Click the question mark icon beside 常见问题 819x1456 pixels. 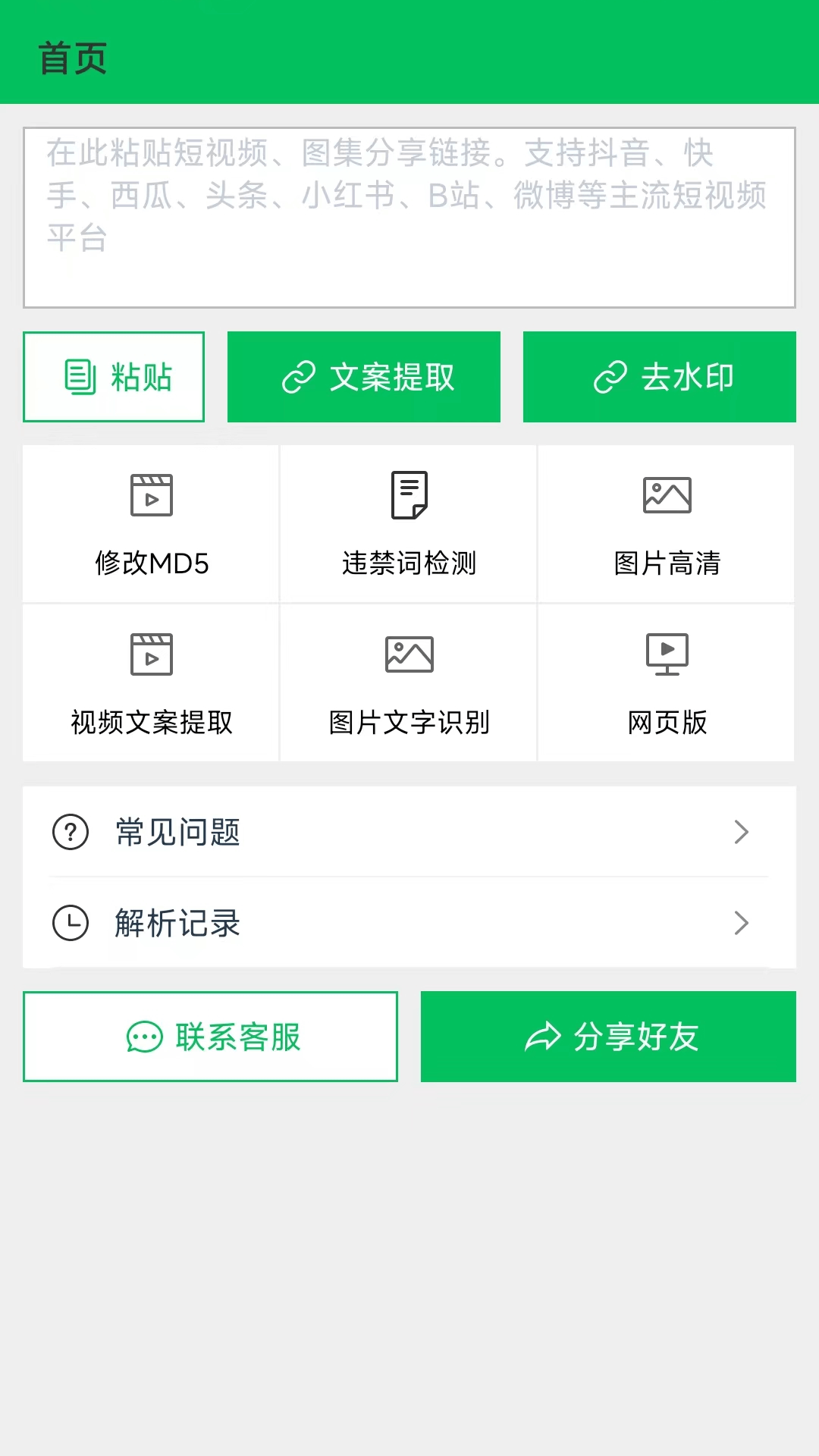pyautogui.click(x=70, y=833)
